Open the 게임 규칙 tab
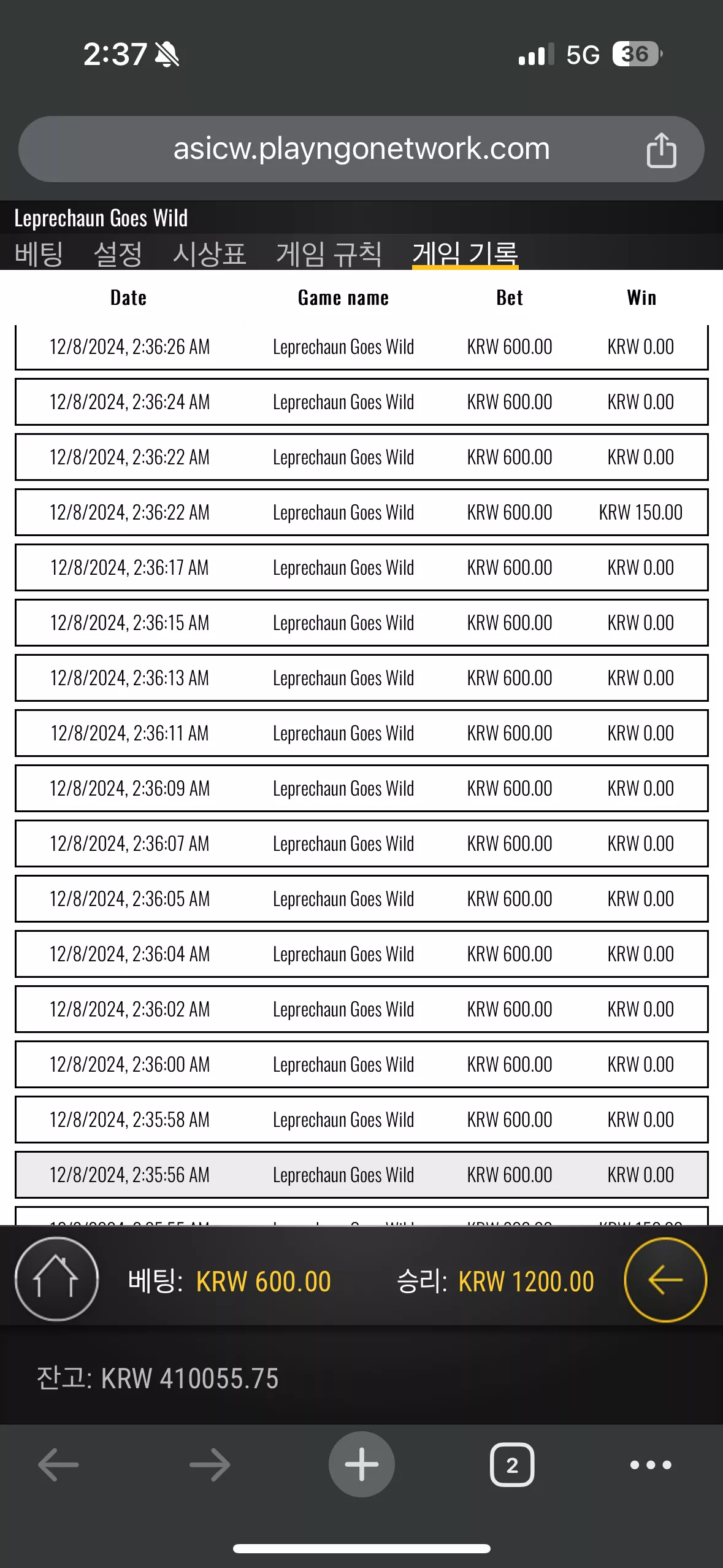 pos(329,253)
